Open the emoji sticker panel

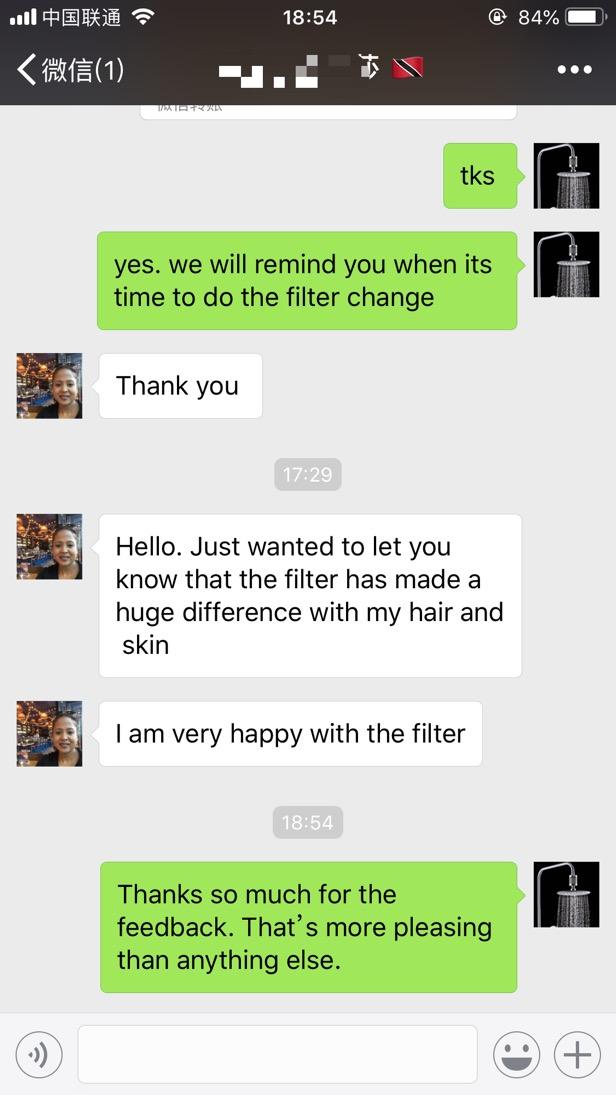tap(516, 1054)
